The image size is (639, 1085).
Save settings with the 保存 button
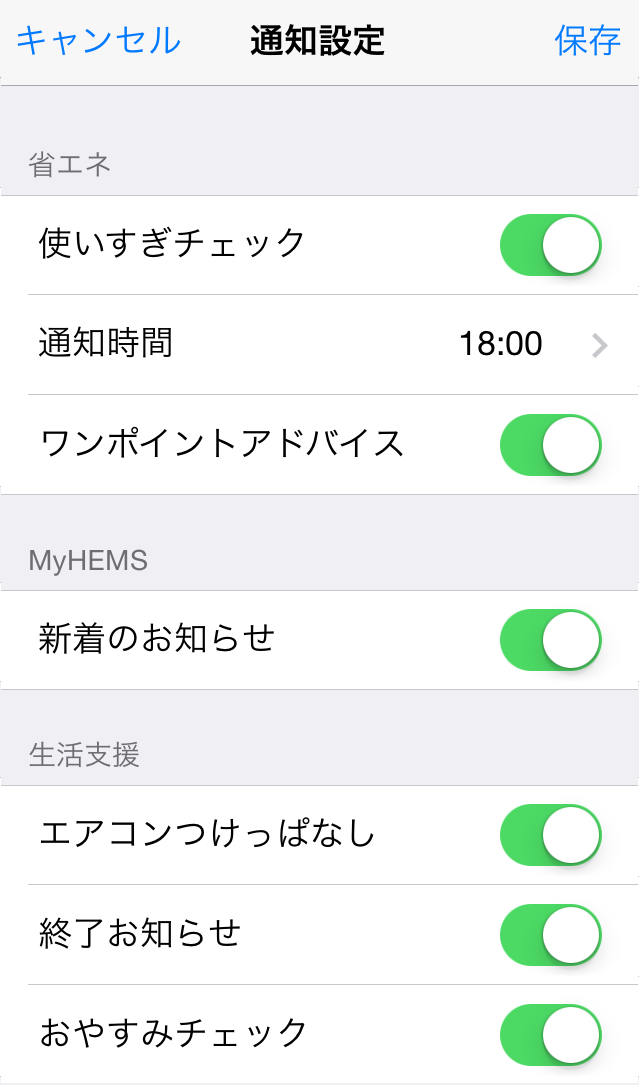588,41
